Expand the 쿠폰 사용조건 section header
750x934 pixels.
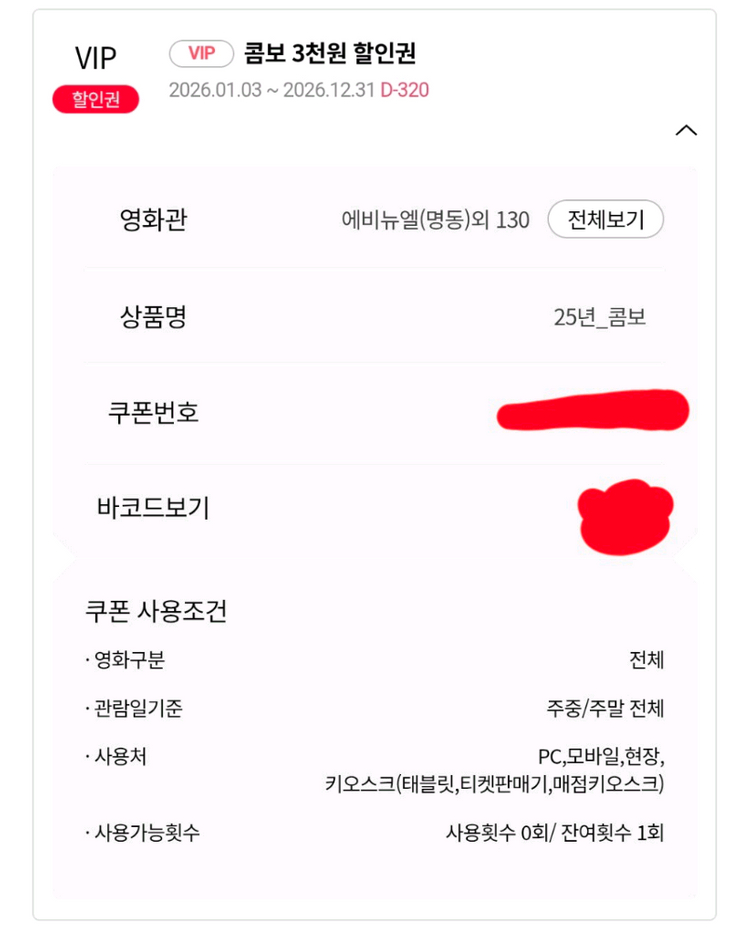tap(158, 610)
